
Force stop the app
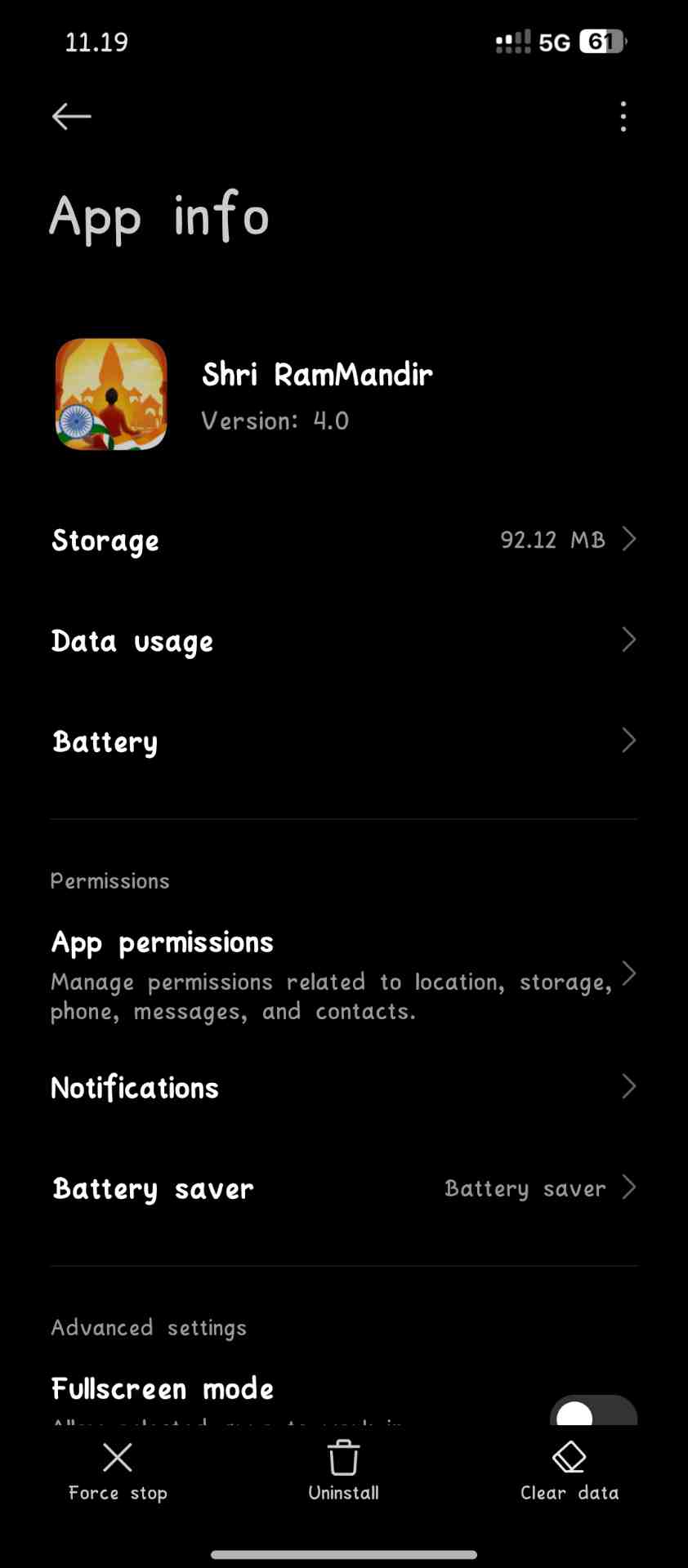coord(118,1470)
